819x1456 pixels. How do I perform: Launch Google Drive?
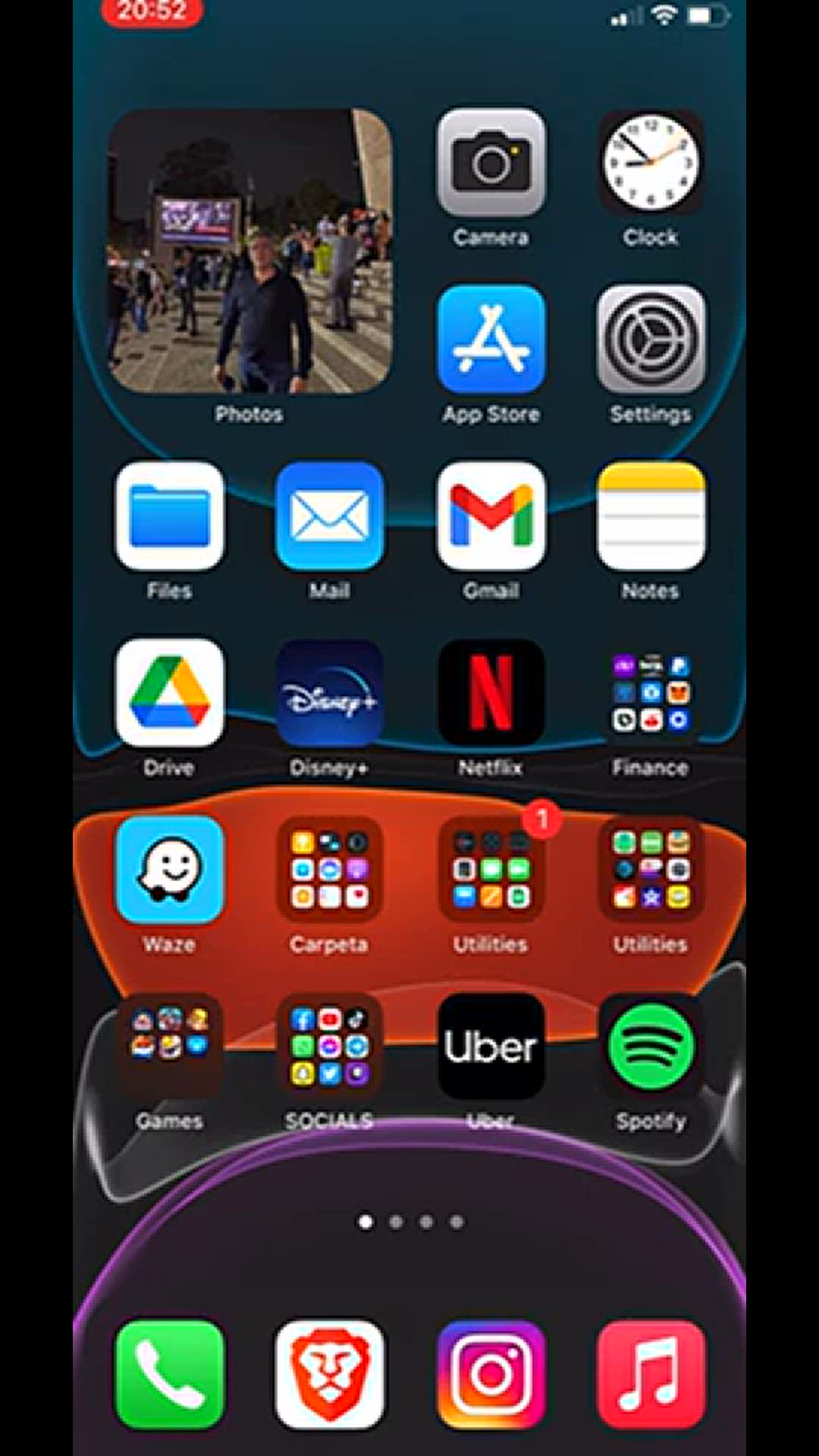pos(170,693)
